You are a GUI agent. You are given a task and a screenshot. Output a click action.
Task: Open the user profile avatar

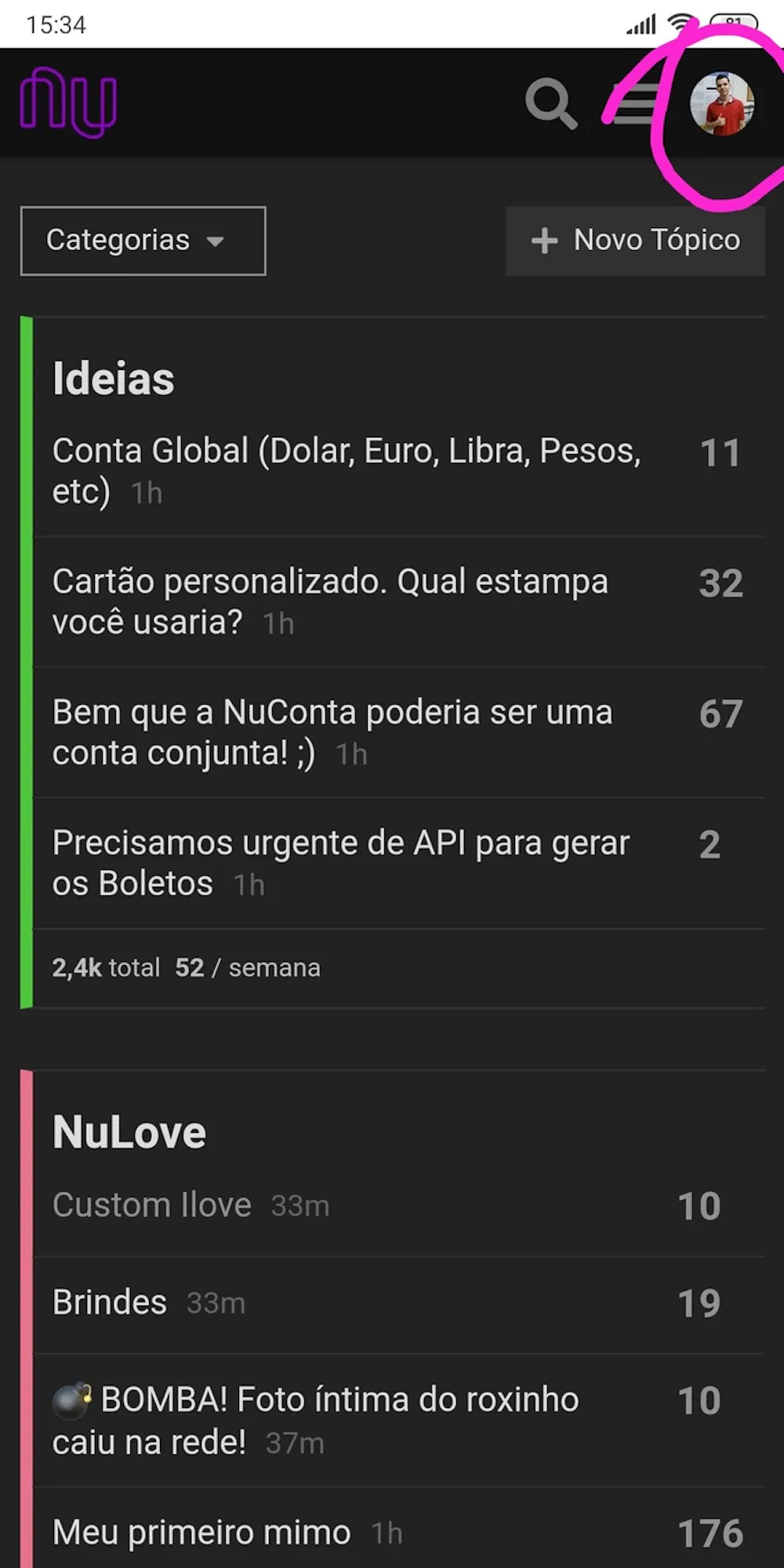pos(722,104)
